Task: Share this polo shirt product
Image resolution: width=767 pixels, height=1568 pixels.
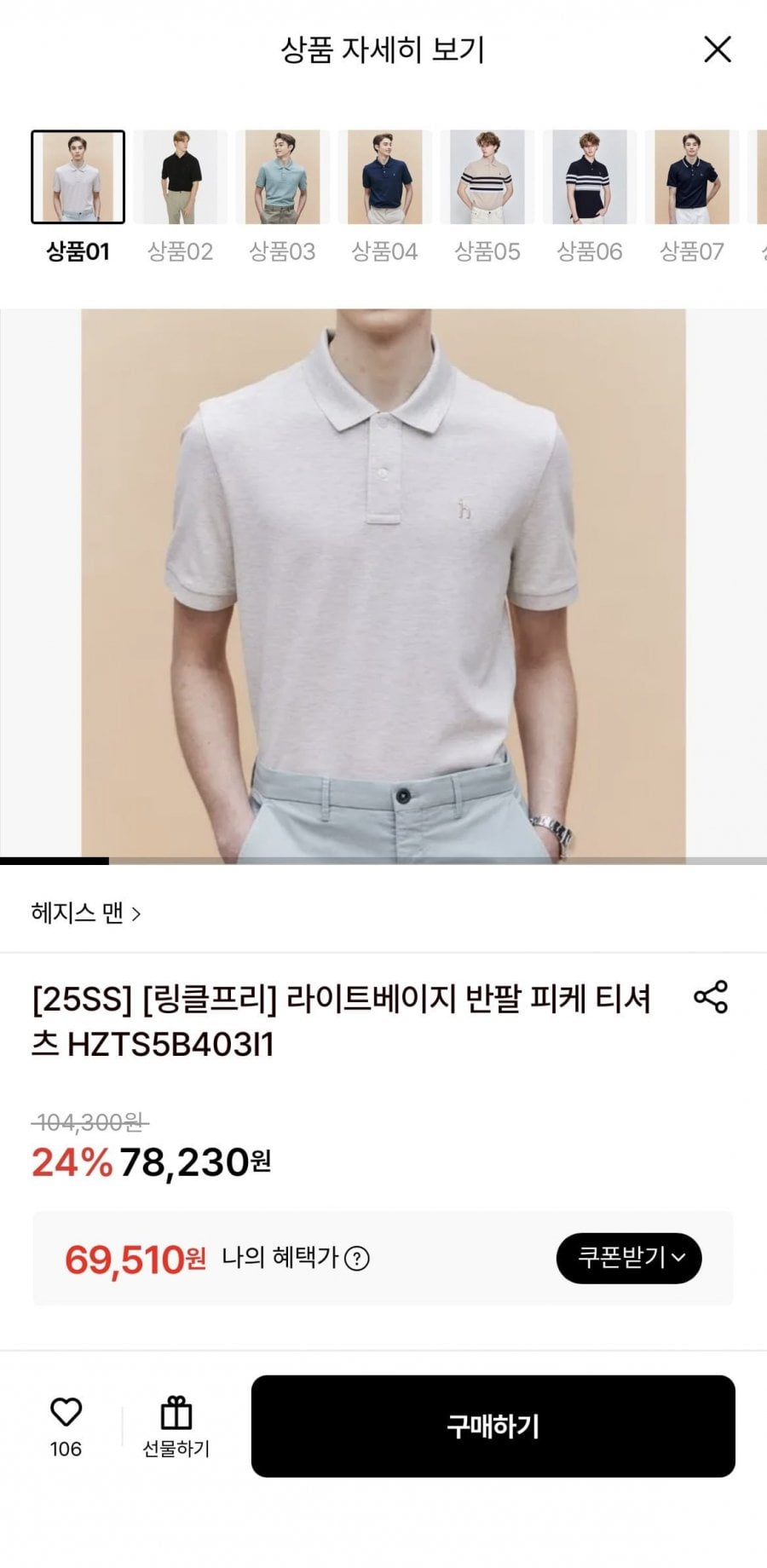Action: pyautogui.click(x=711, y=996)
